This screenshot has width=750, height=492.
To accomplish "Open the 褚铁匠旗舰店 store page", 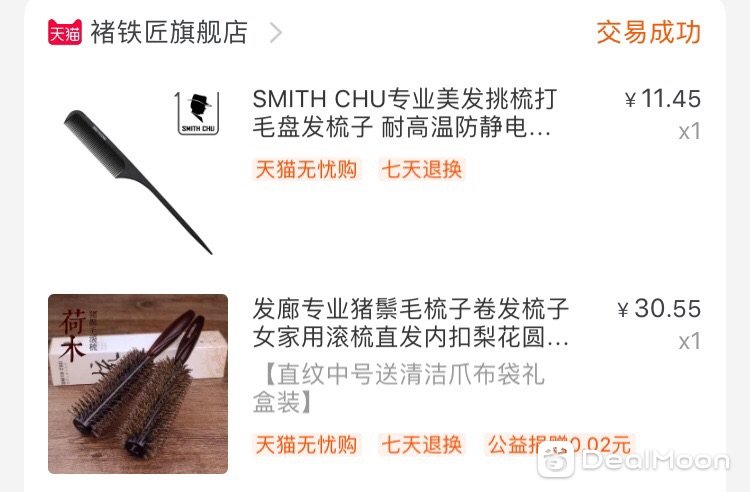I will pos(168,32).
